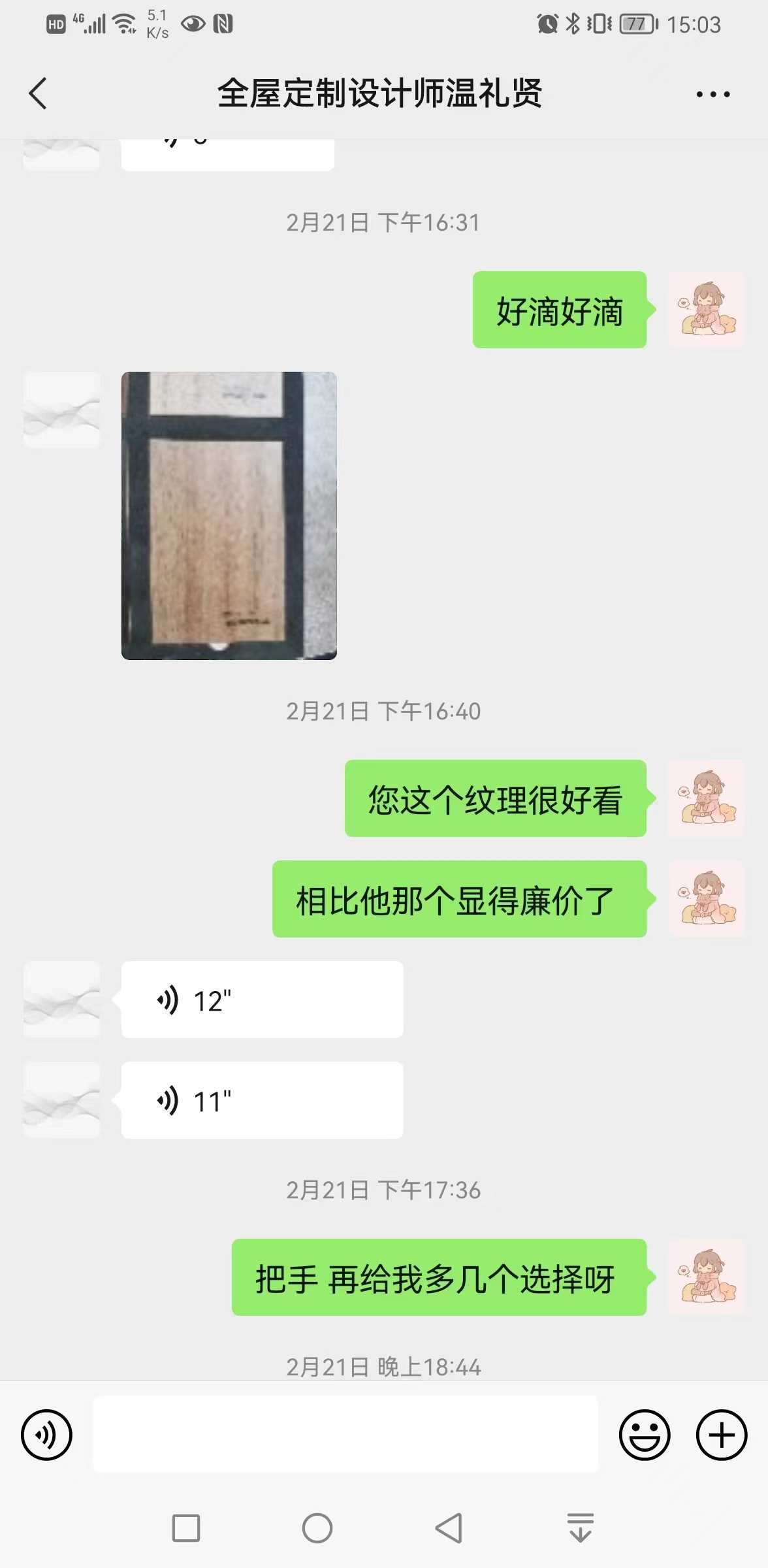Open the wood grain photo message

(x=229, y=515)
